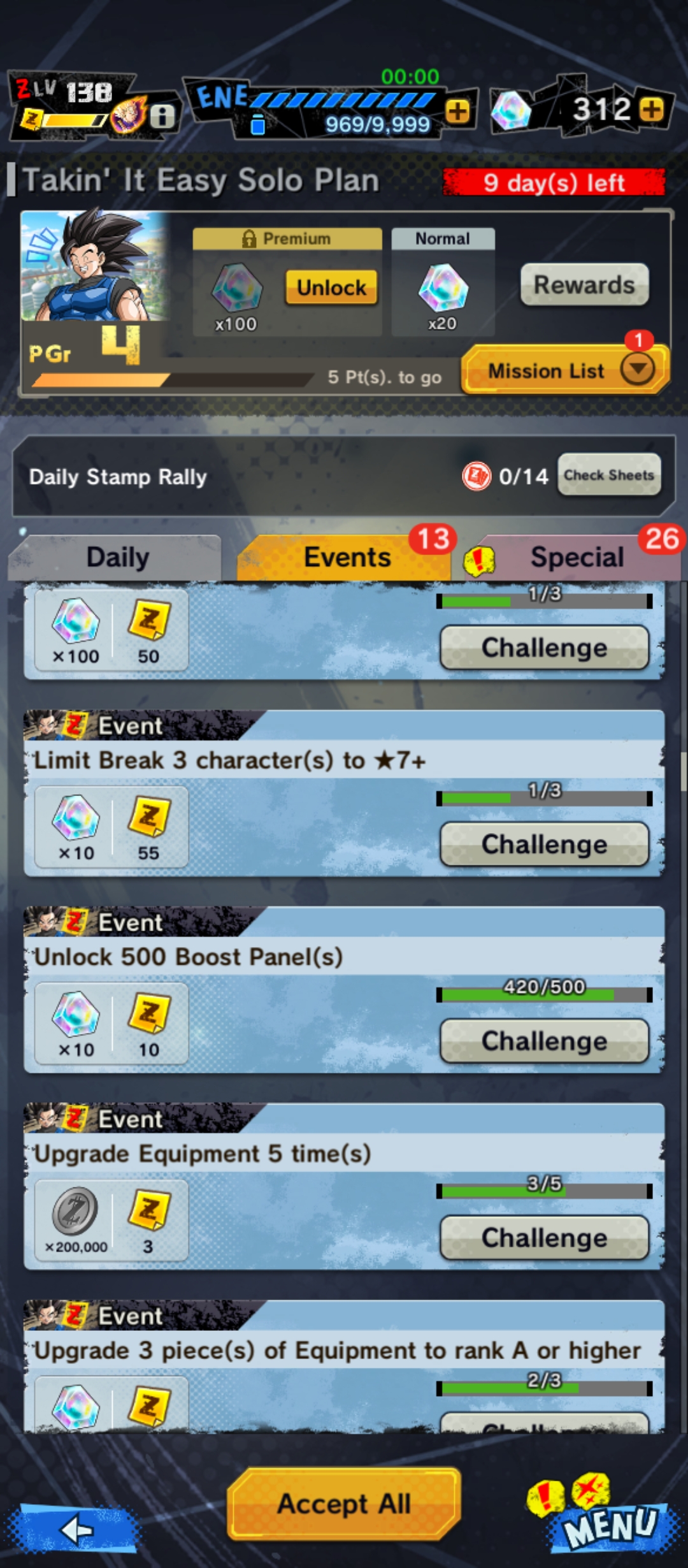Switch to the Daily tab
This screenshot has width=688, height=1568.
tap(117, 558)
